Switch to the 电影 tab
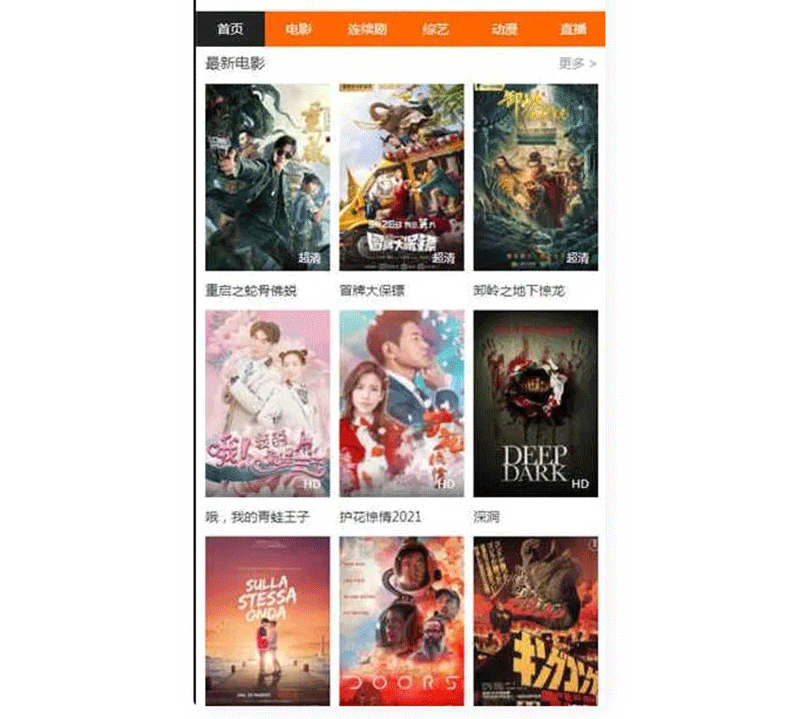The width and height of the screenshot is (800, 719). coord(298,29)
